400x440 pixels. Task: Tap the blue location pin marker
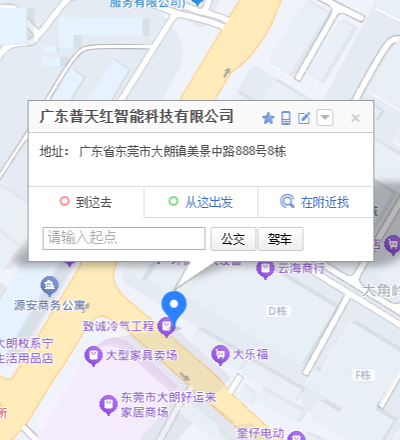coord(174,309)
